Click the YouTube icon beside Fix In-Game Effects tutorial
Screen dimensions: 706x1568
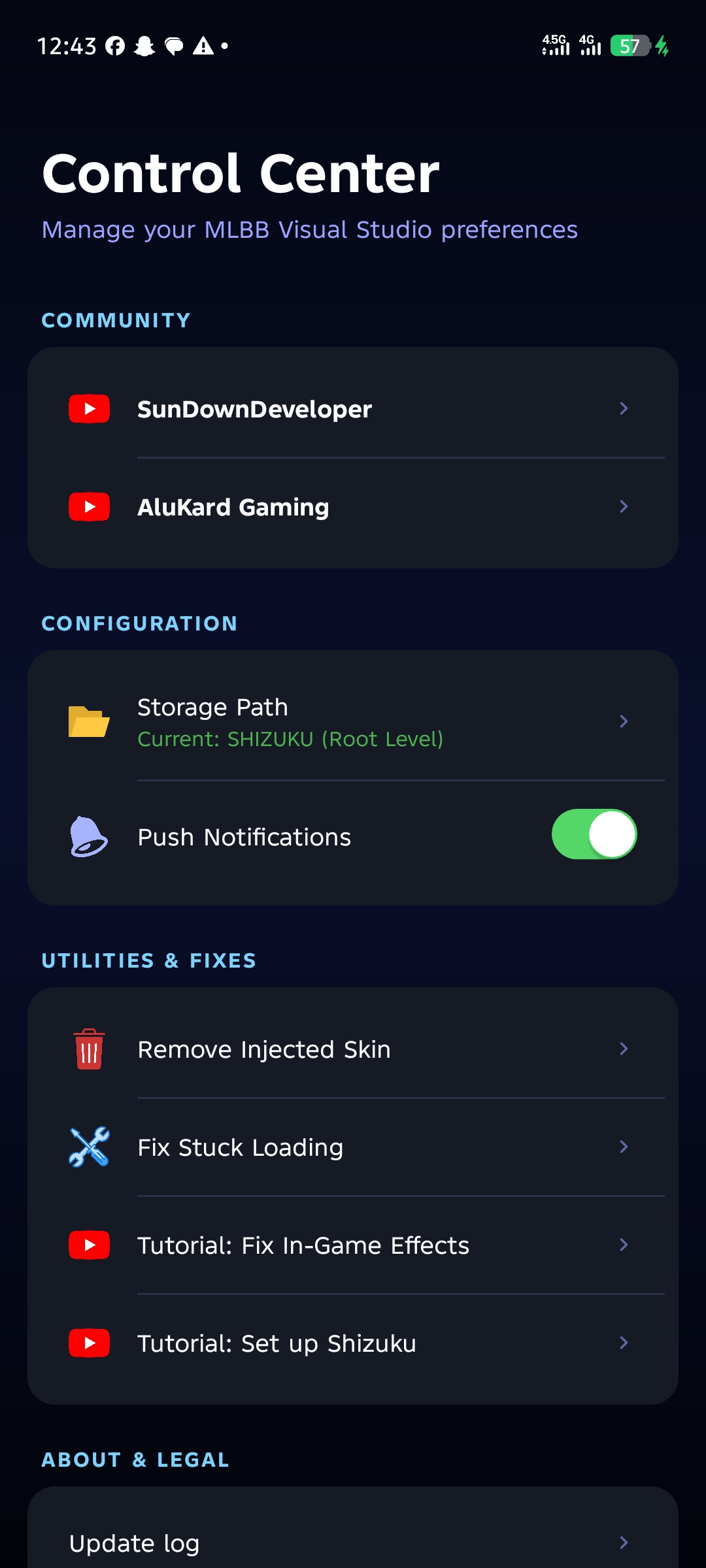[89, 1245]
